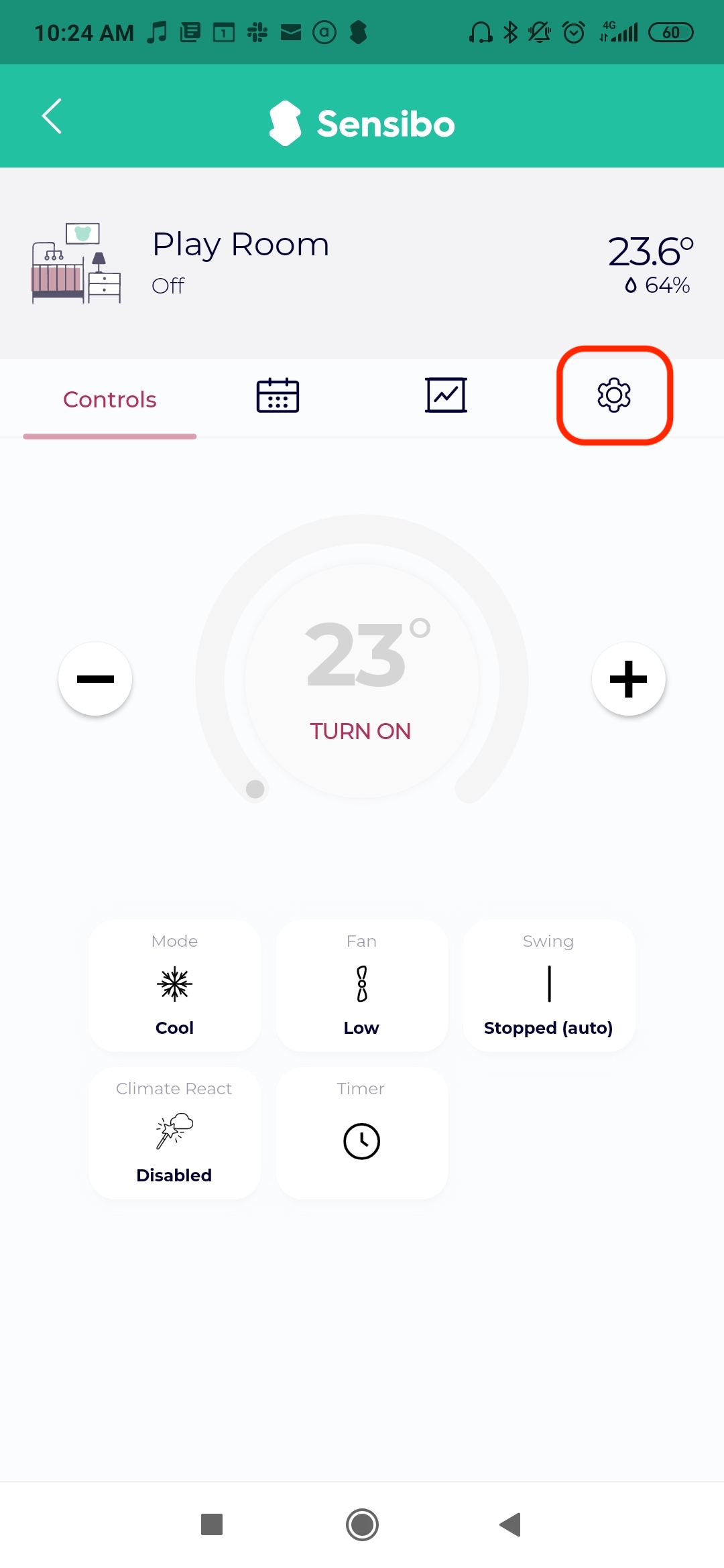This screenshot has height=1568, width=724.
Task: Open Climate React settings
Action: (175, 1133)
